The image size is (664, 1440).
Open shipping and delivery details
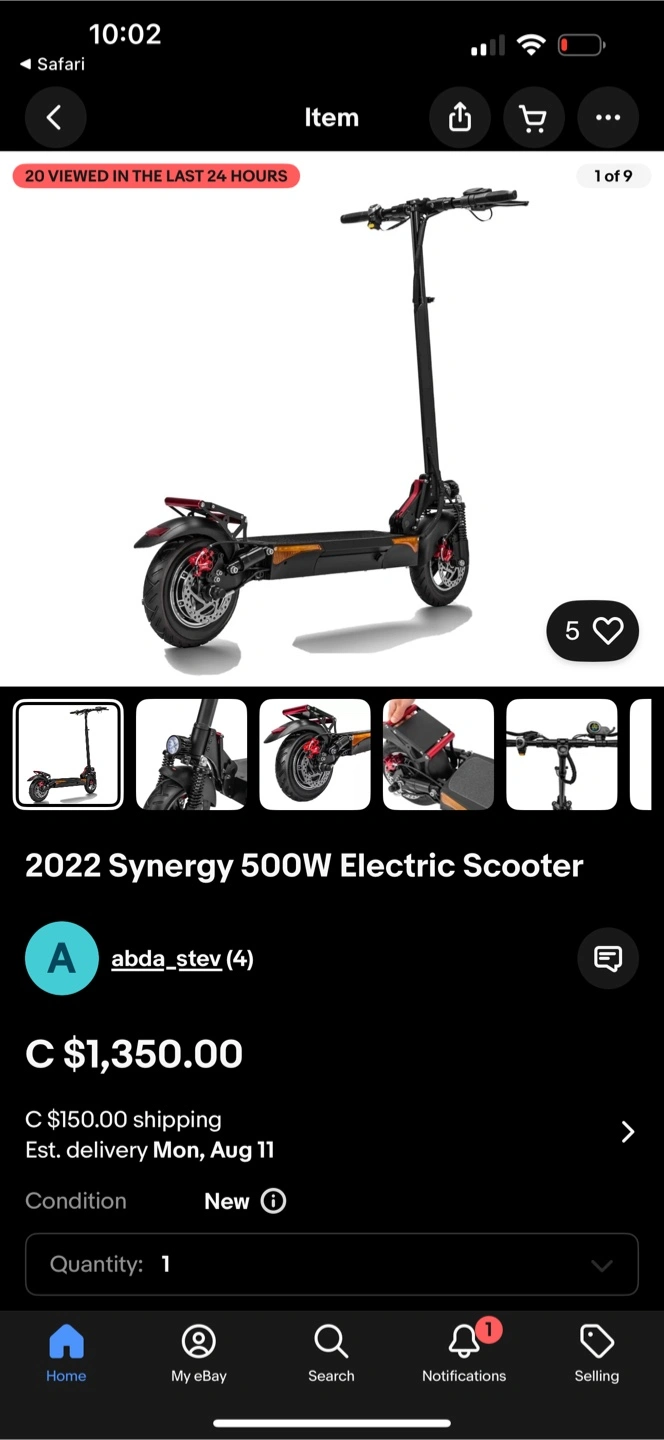point(627,1132)
